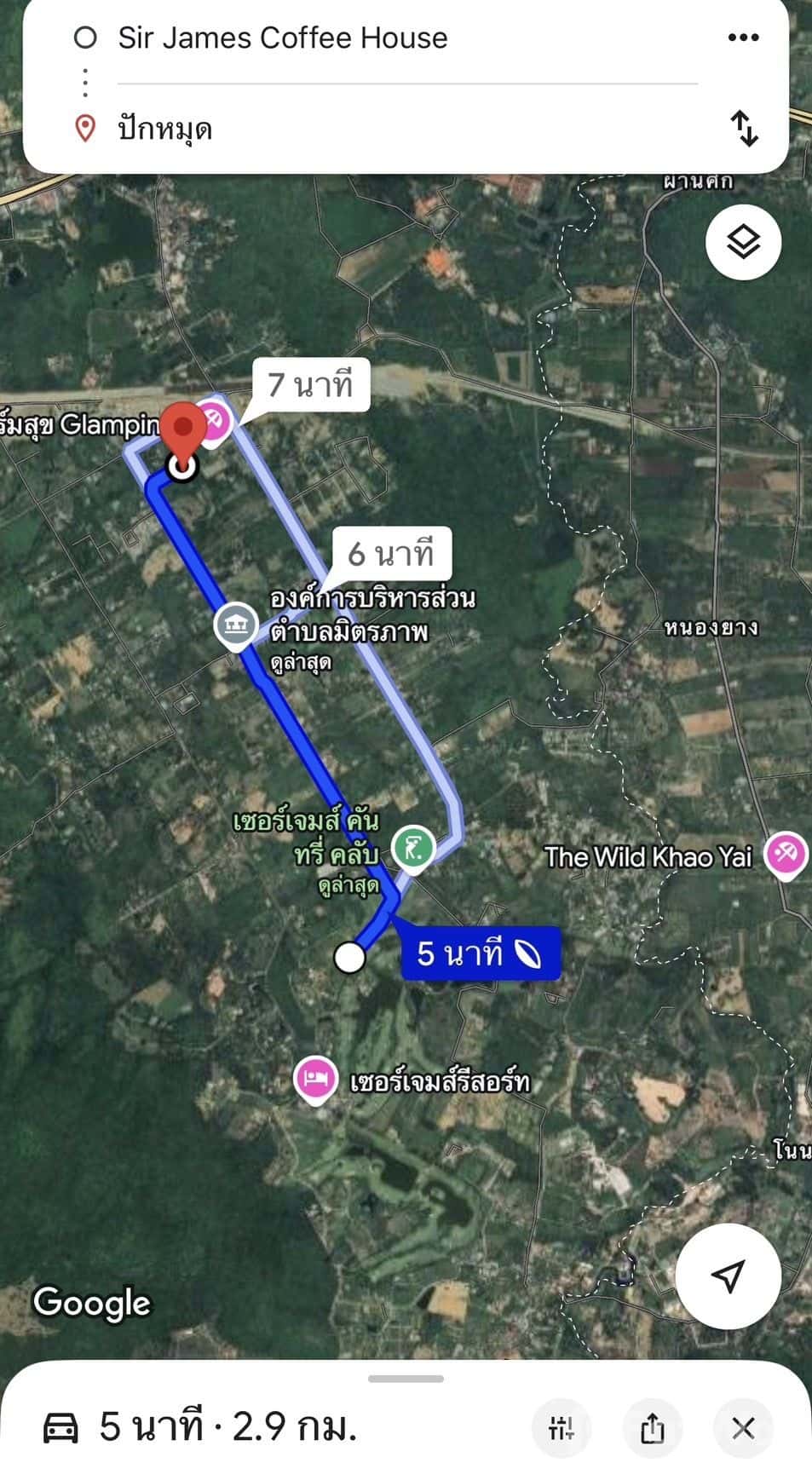Close the directions panel
The image size is (812, 1463).
[x=743, y=1427]
